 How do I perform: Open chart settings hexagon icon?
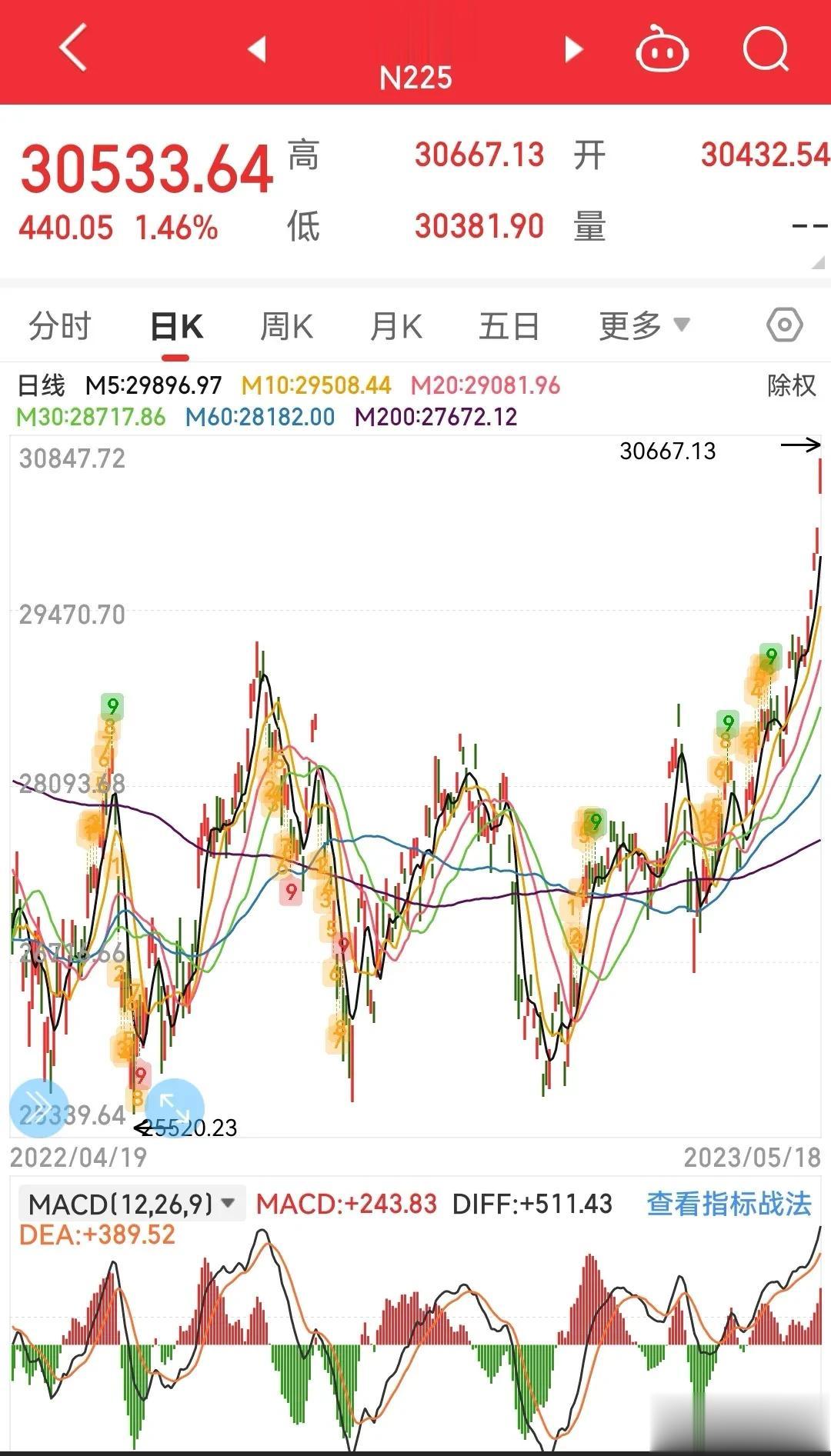784,325
